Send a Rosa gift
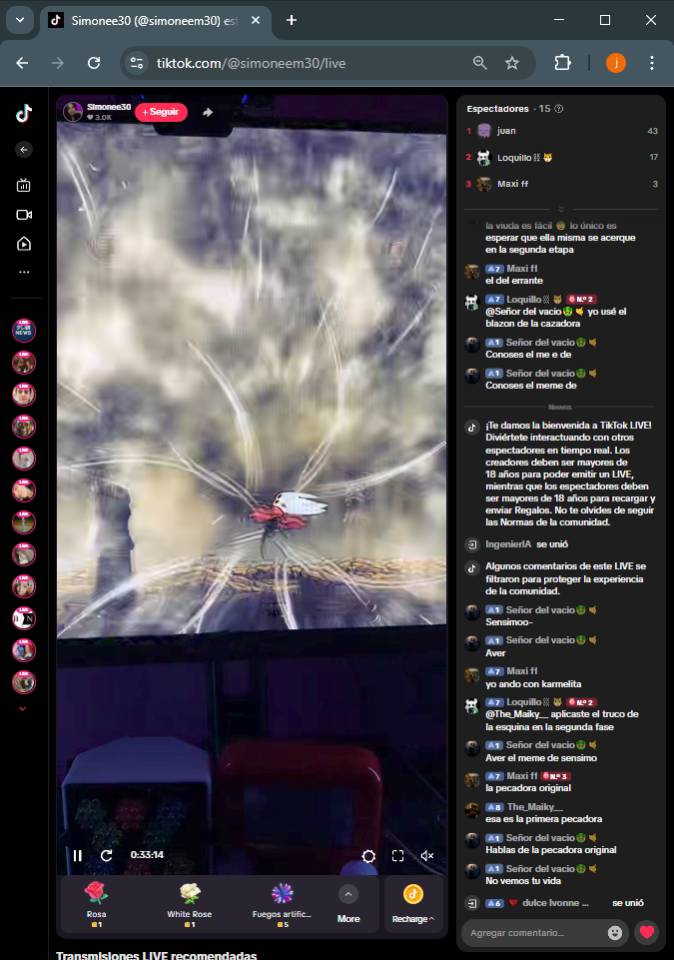The image size is (674, 960). click(x=96, y=902)
